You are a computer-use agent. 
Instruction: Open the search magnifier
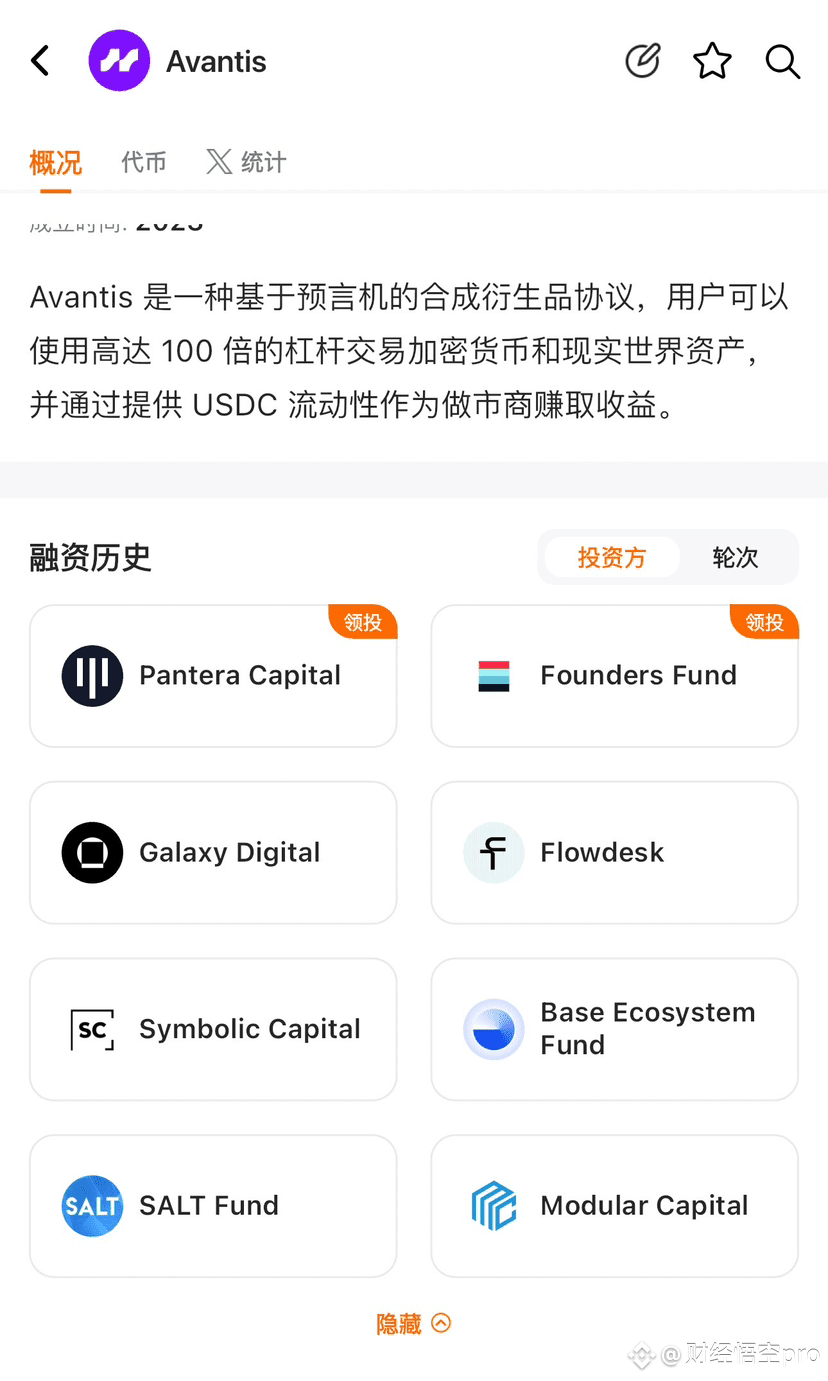[783, 61]
